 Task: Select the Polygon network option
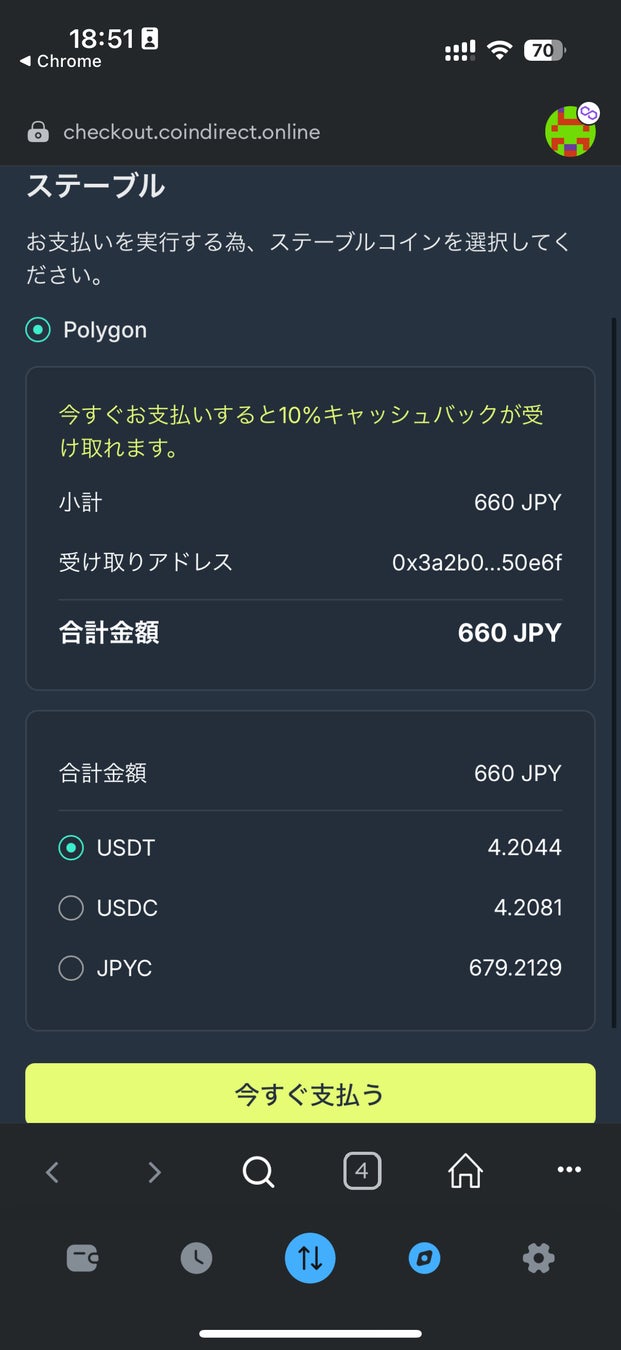click(x=38, y=330)
